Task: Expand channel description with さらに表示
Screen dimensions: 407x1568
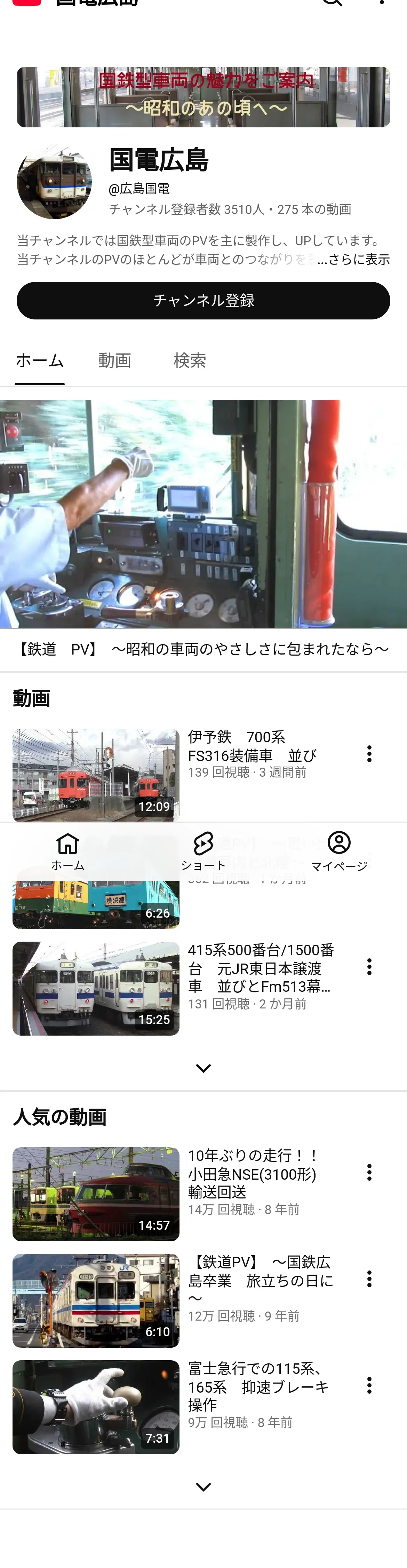Action: pos(359,259)
